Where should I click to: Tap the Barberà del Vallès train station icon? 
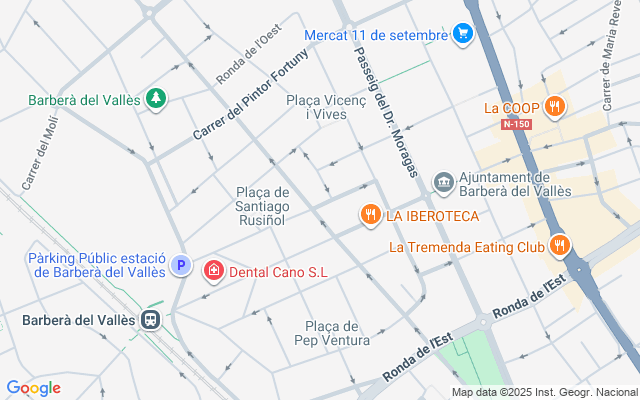[151, 320]
